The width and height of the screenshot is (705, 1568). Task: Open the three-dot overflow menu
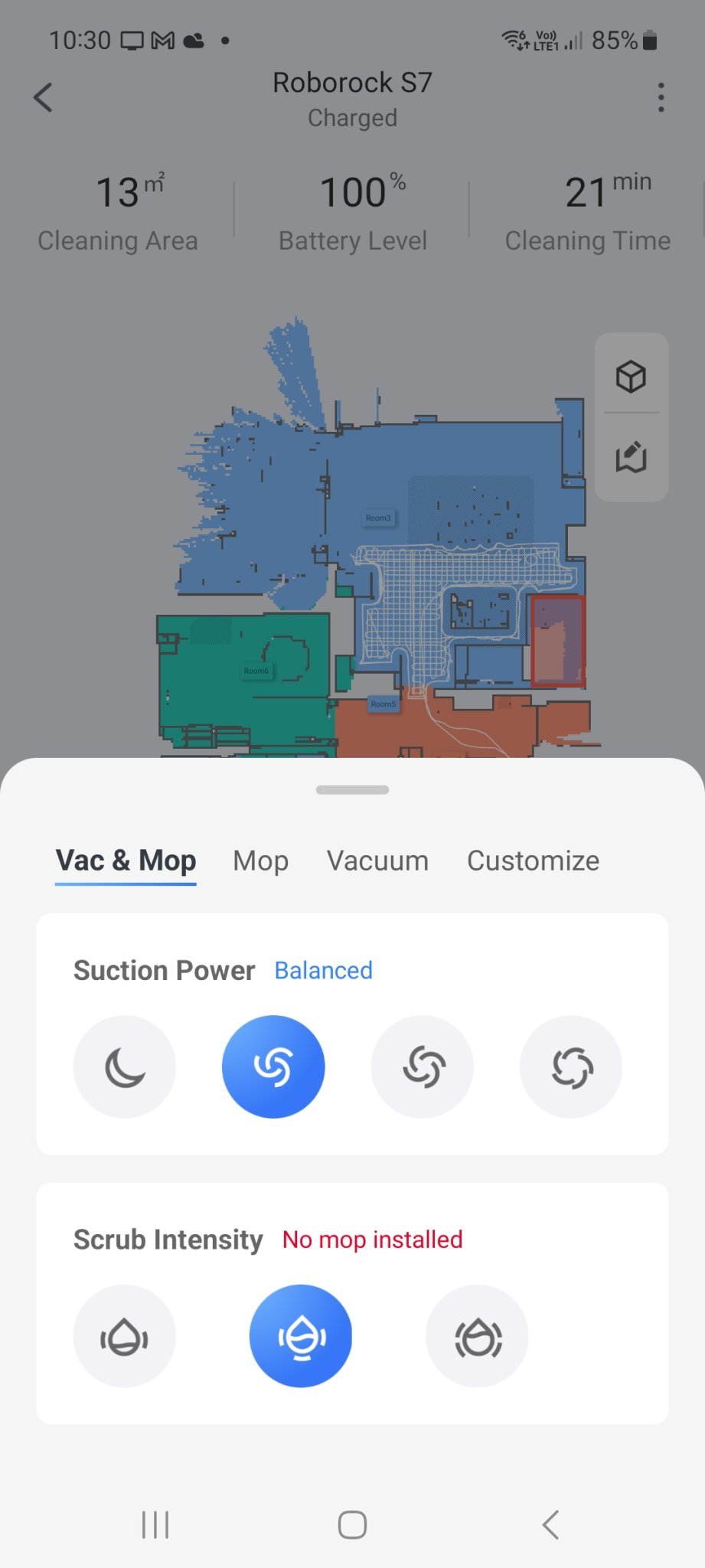[661, 98]
